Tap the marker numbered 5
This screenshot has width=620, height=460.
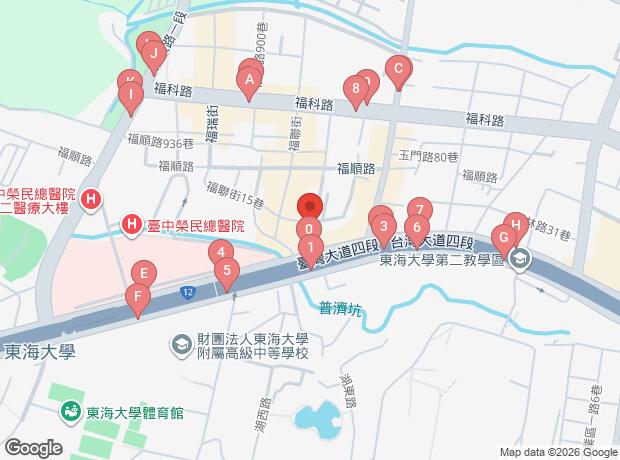[227, 273]
